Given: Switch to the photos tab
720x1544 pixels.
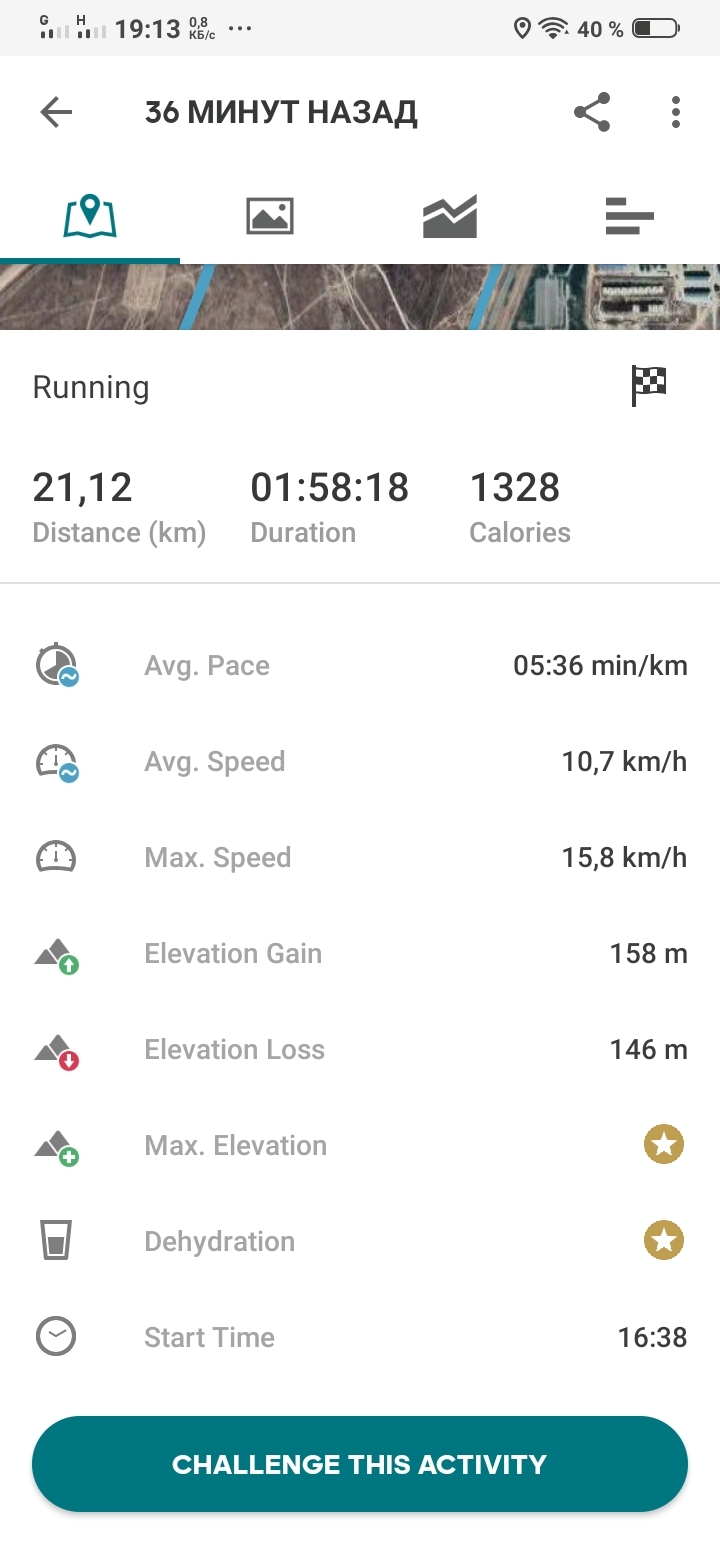Looking at the screenshot, I should click(x=270, y=216).
